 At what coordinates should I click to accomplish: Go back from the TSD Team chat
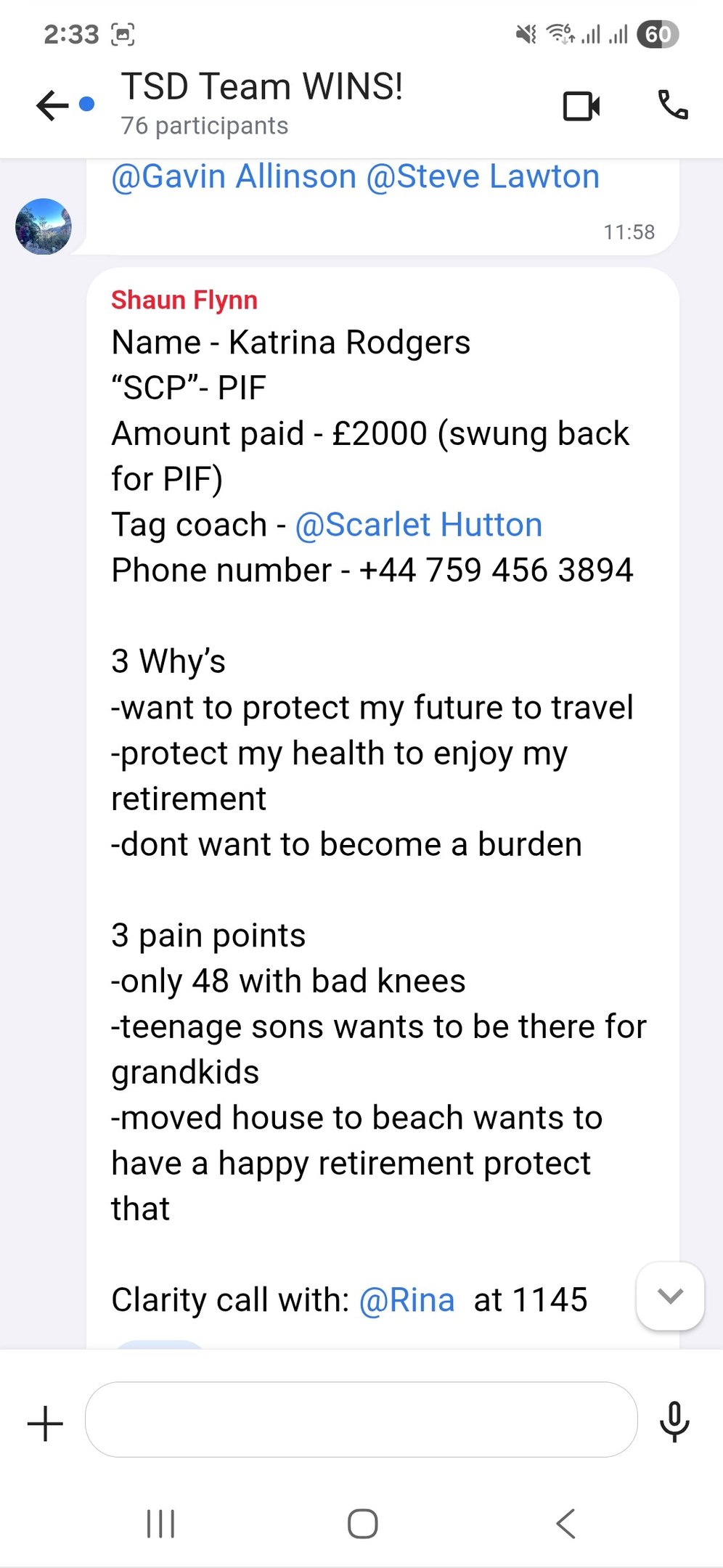52,106
